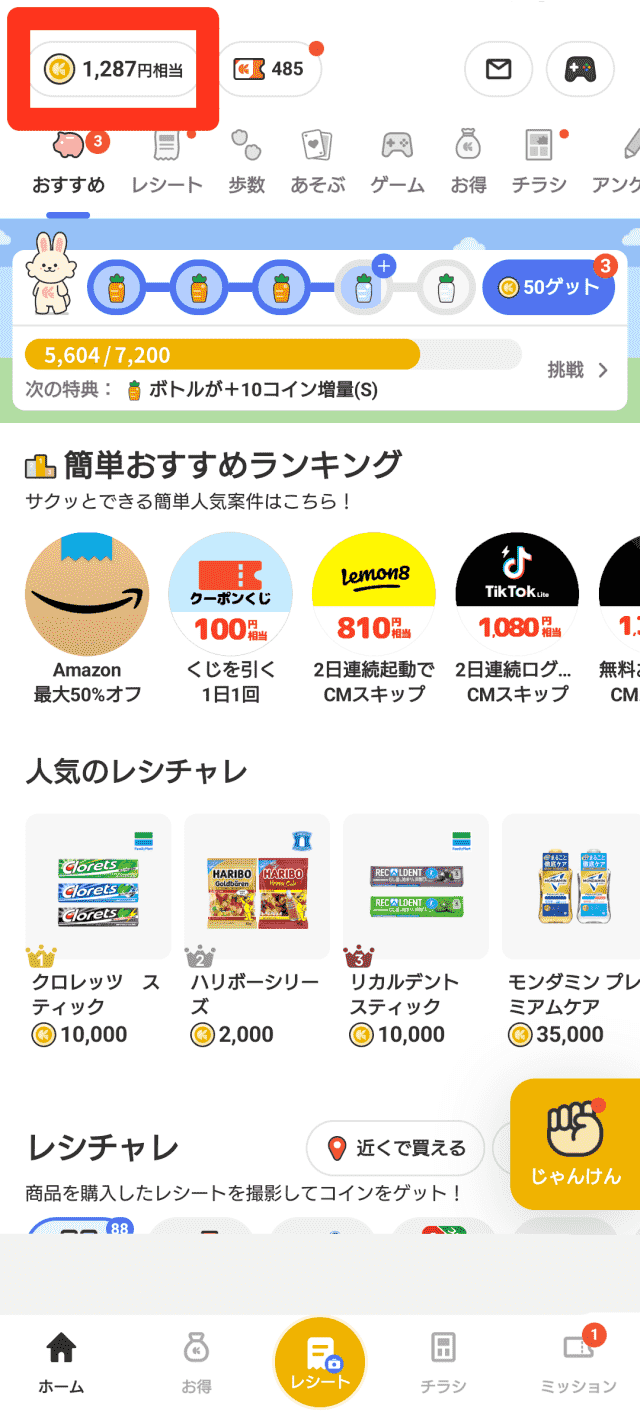Filter by 近くで買える
This screenshot has width=640, height=1412.
(396, 1148)
